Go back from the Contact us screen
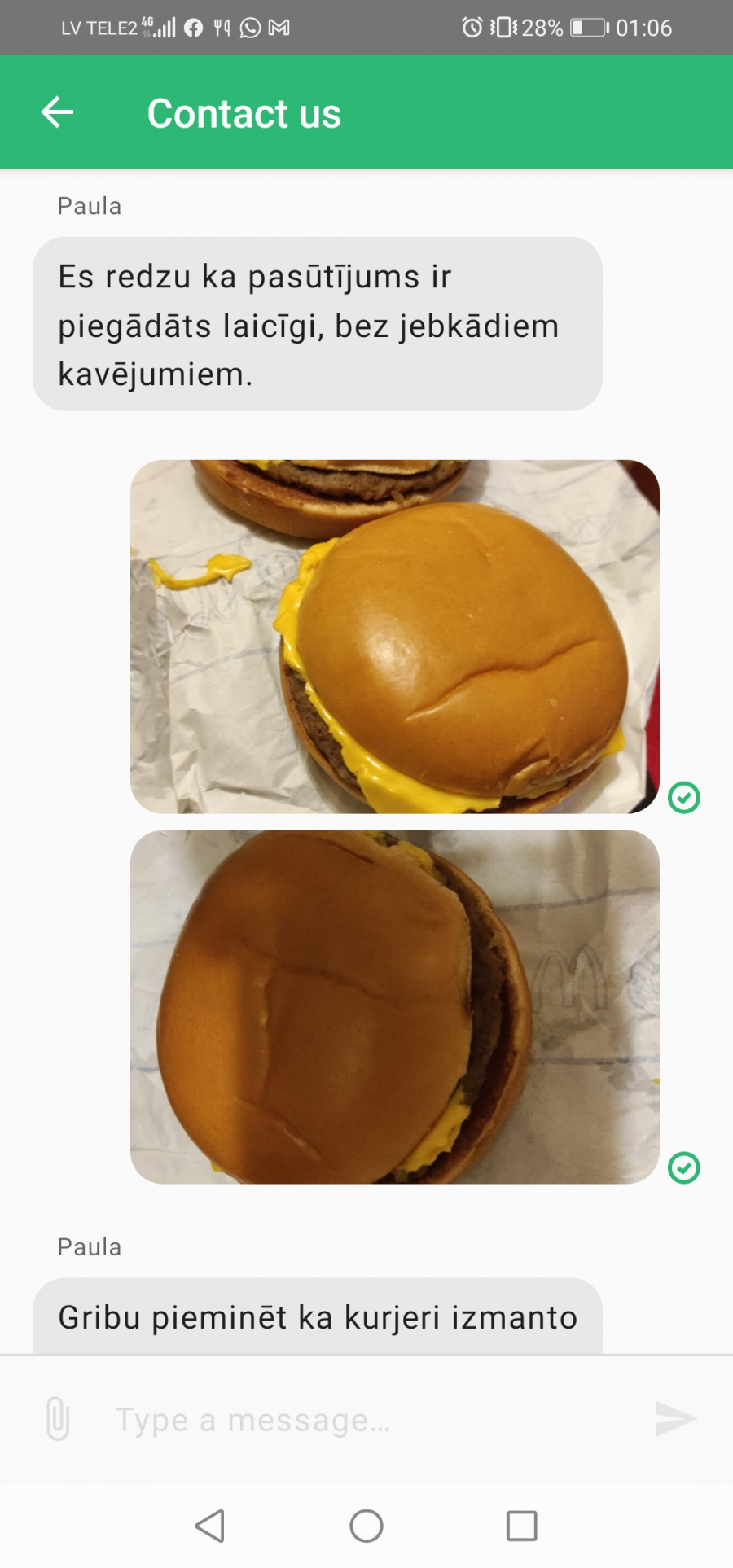 pos(57,112)
